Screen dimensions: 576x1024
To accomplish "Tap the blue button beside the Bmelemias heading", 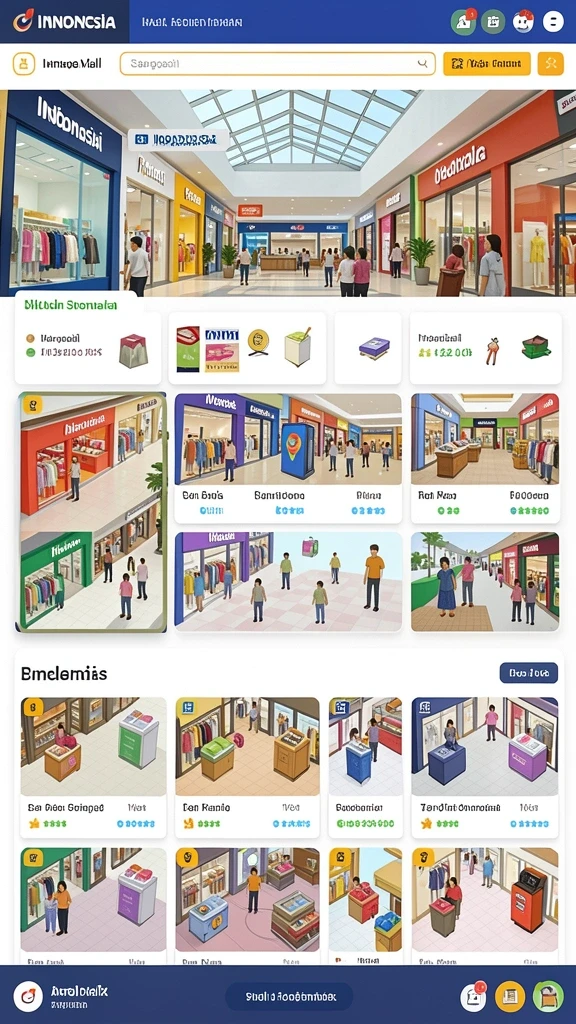I will tap(528, 672).
